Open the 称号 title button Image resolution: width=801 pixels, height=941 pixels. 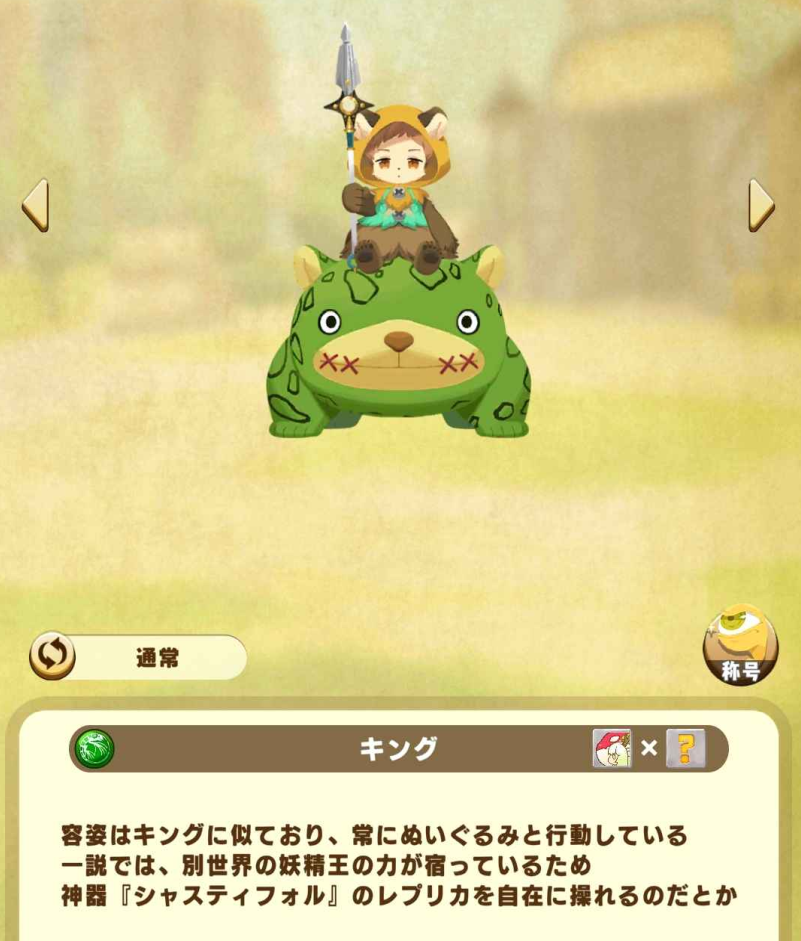[740, 645]
